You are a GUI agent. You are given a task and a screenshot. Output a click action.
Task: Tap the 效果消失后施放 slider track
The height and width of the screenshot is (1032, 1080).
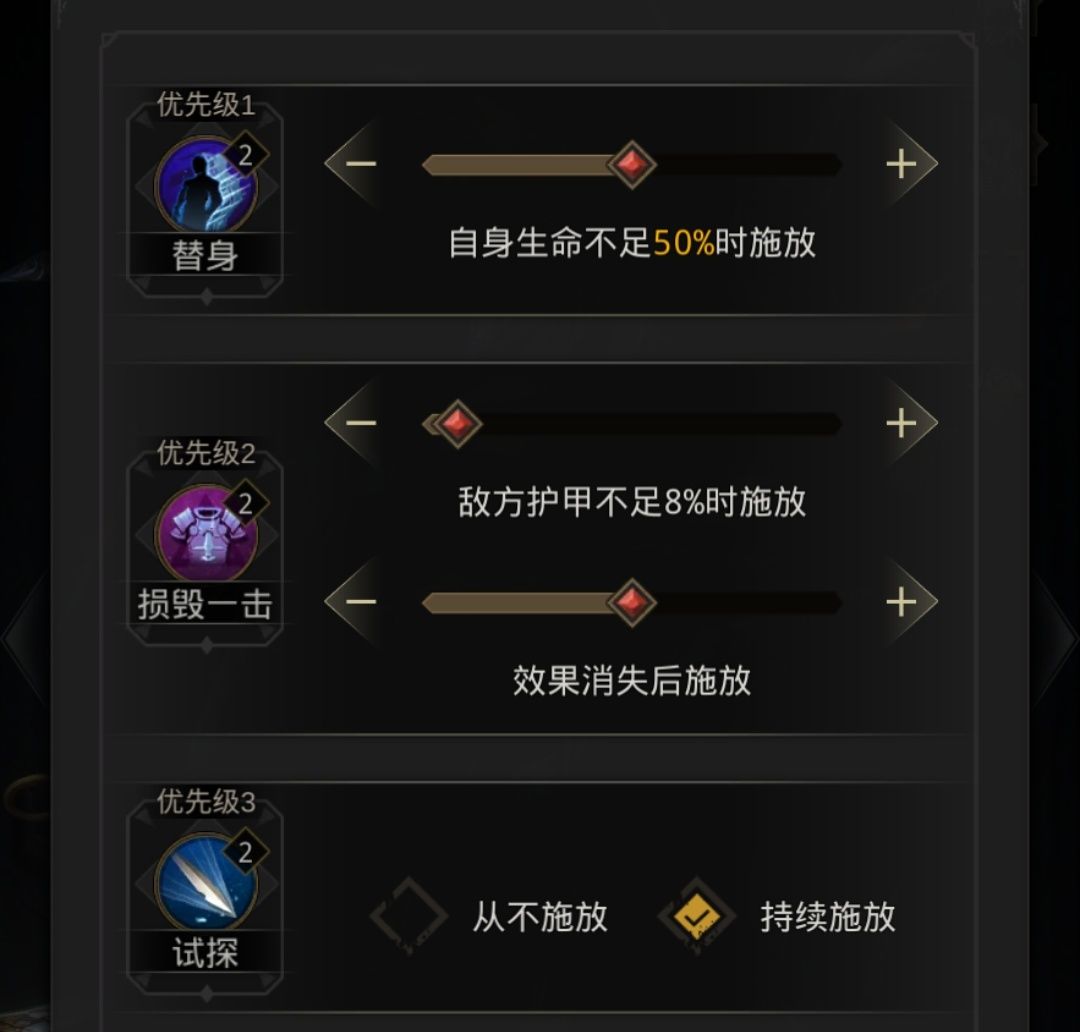(631, 603)
